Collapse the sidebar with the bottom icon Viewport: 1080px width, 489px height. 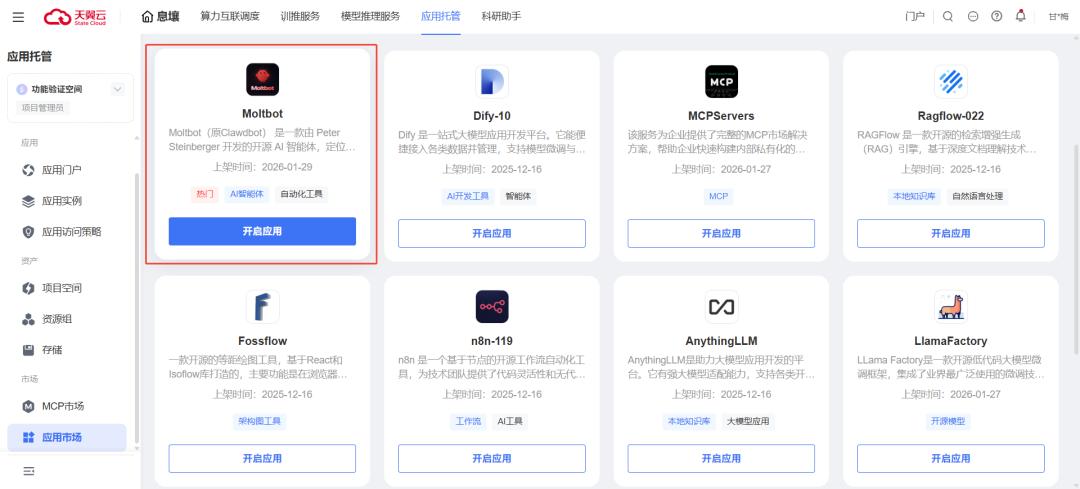tap(29, 471)
